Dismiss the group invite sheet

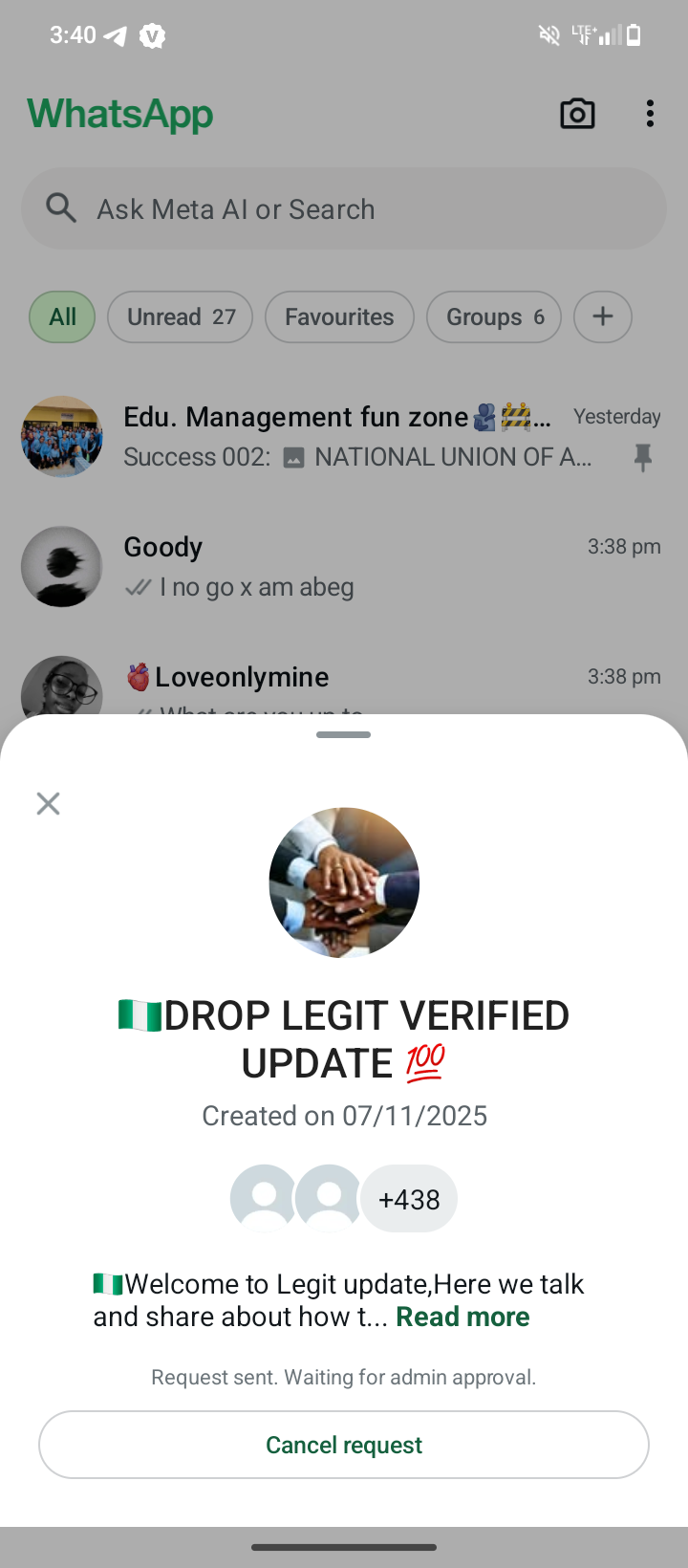pos(48,803)
